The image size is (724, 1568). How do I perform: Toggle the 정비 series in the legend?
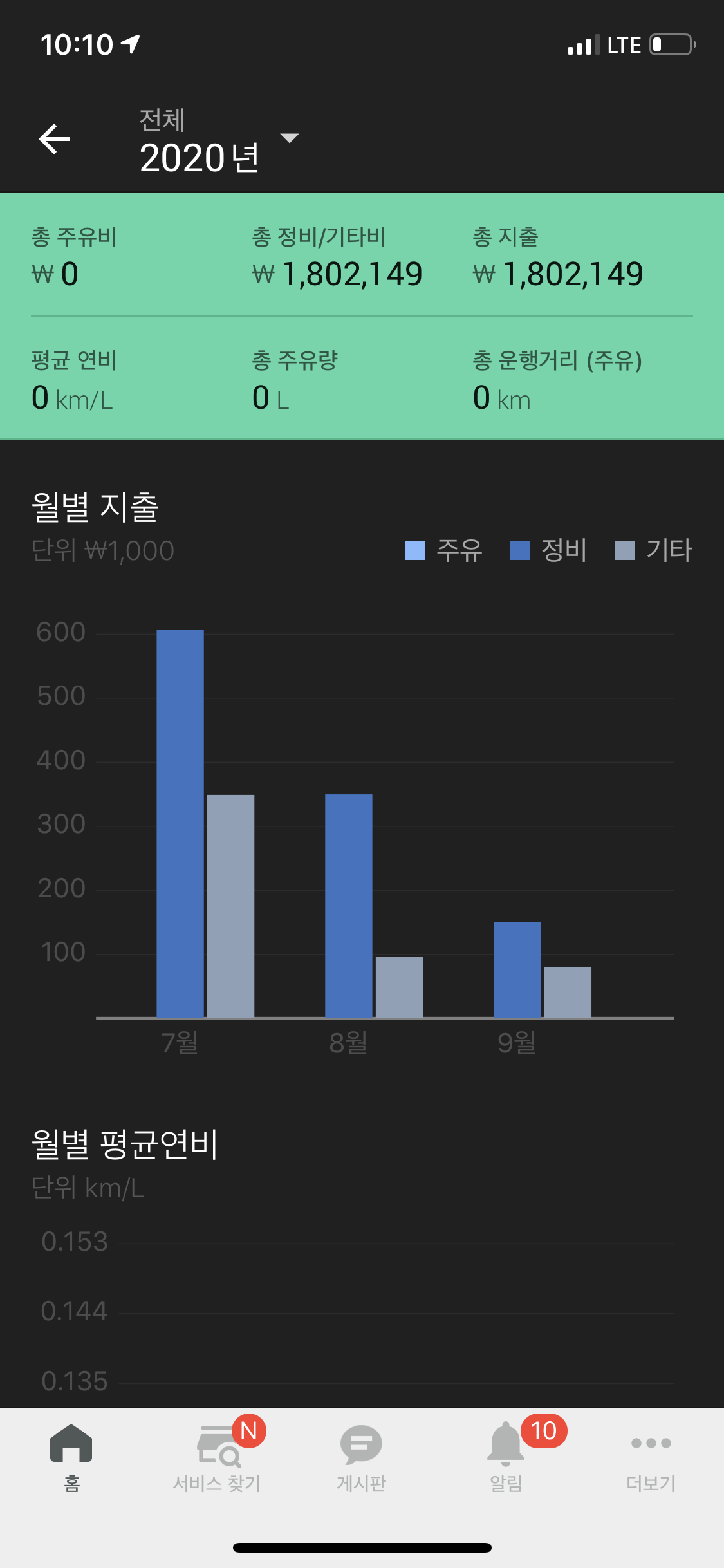click(547, 550)
